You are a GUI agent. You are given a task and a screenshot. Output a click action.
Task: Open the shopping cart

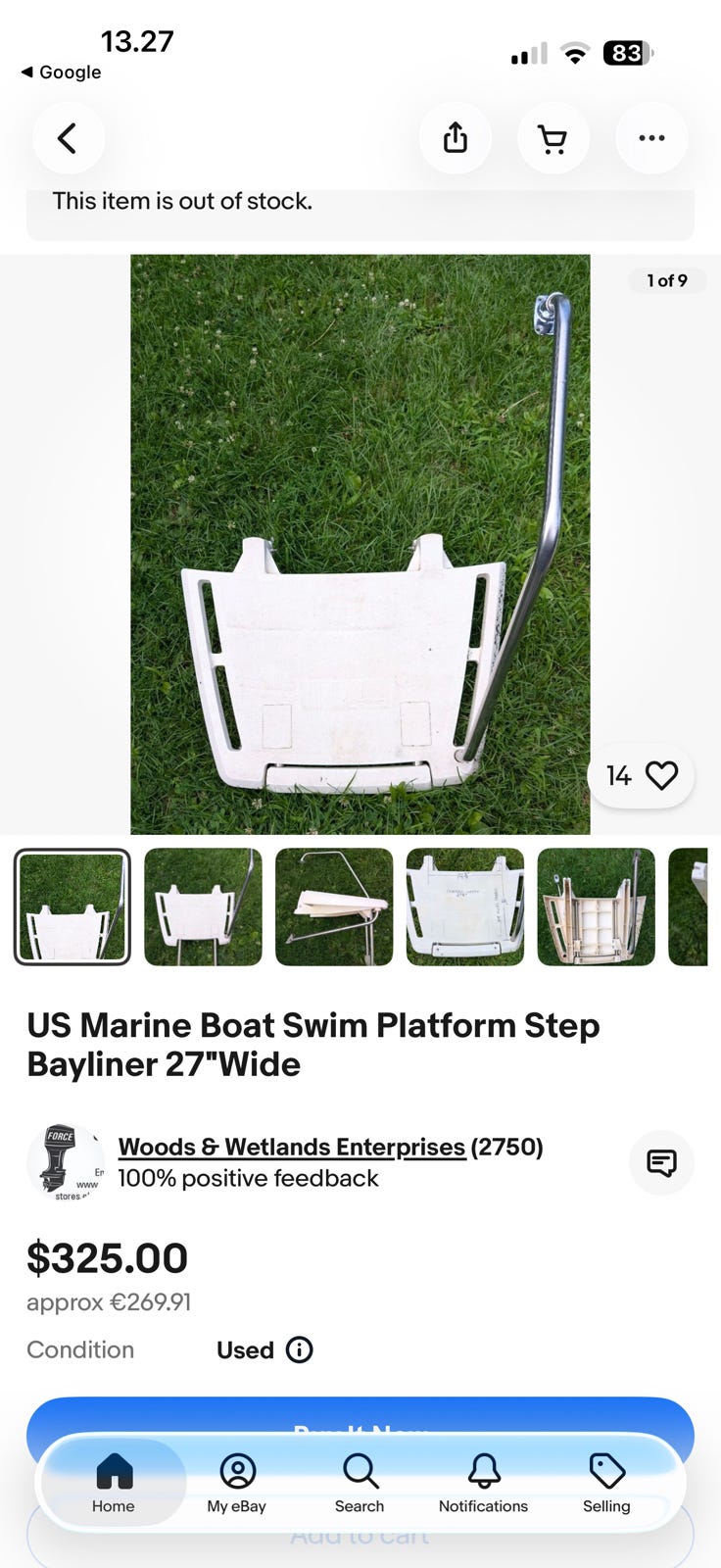click(553, 138)
